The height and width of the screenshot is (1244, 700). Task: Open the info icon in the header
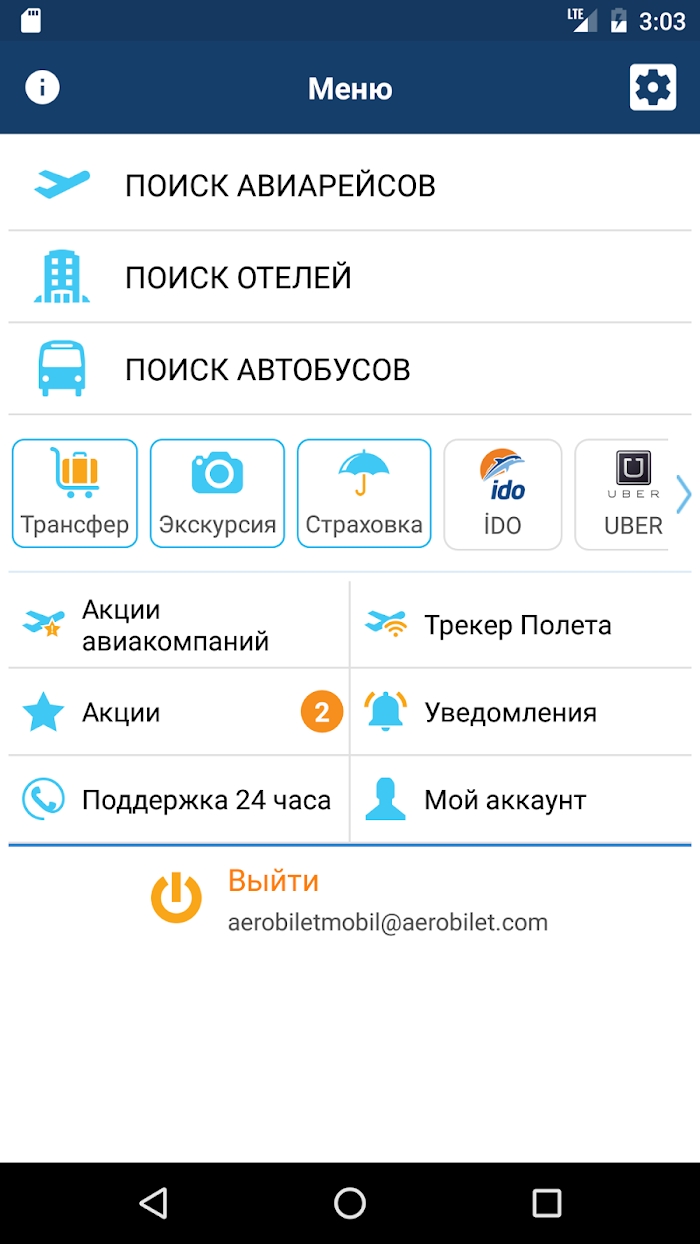point(42,88)
